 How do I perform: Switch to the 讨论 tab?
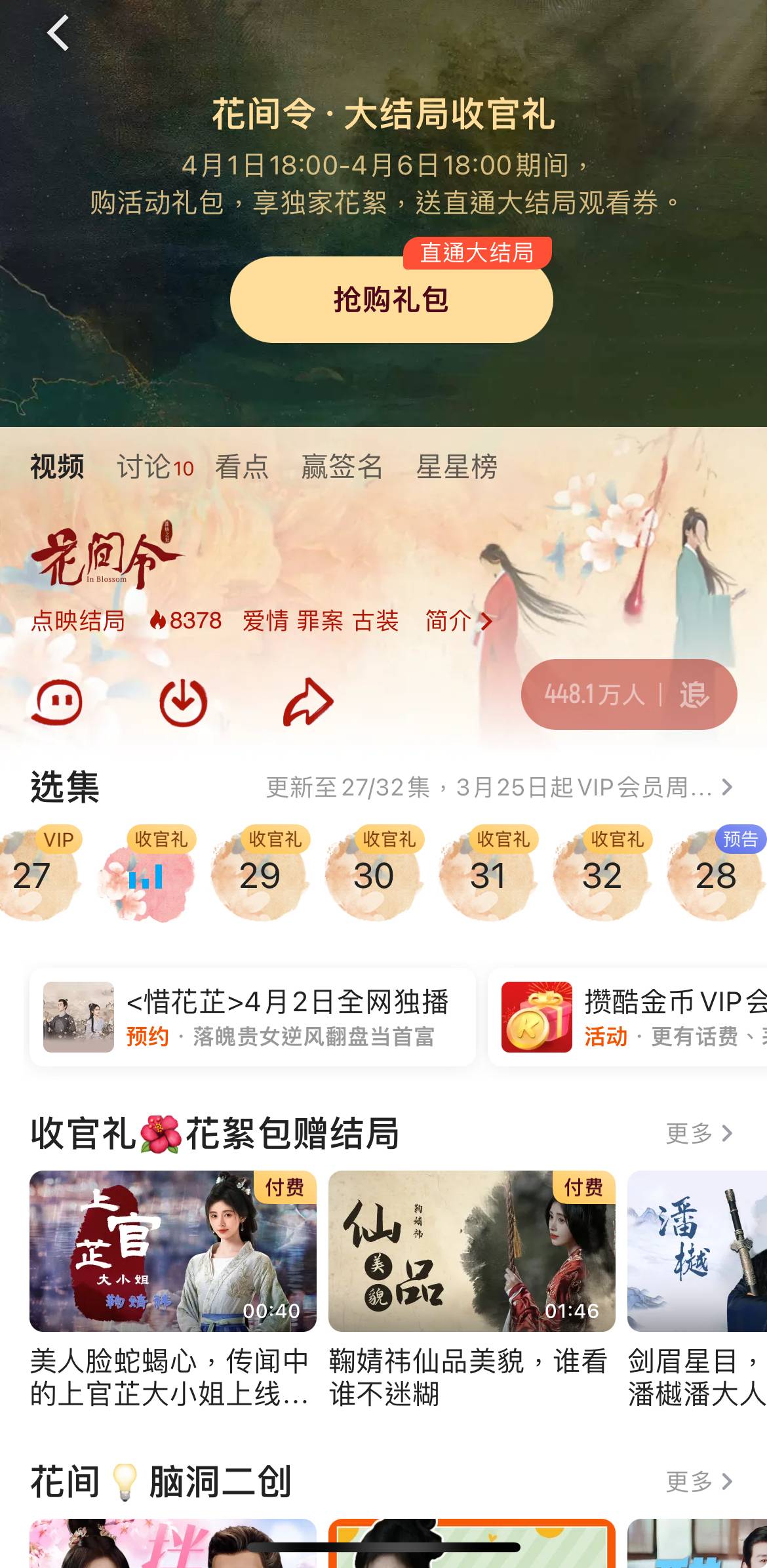(x=153, y=467)
